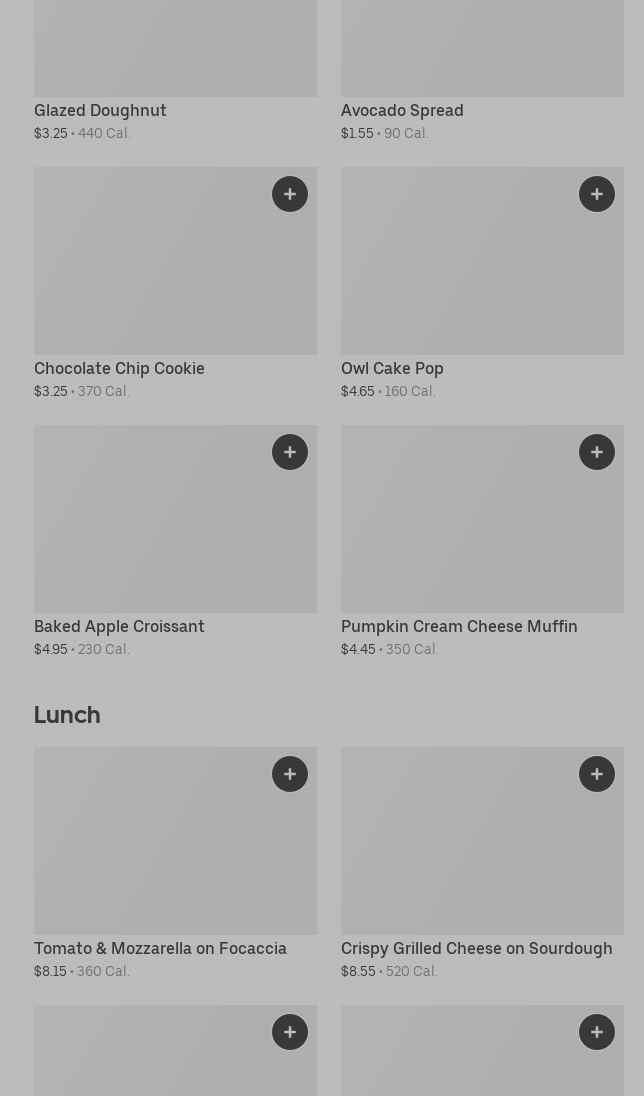Add Baked Apple Croissant to order
This screenshot has height=1096, width=644.
pyautogui.click(x=290, y=452)
